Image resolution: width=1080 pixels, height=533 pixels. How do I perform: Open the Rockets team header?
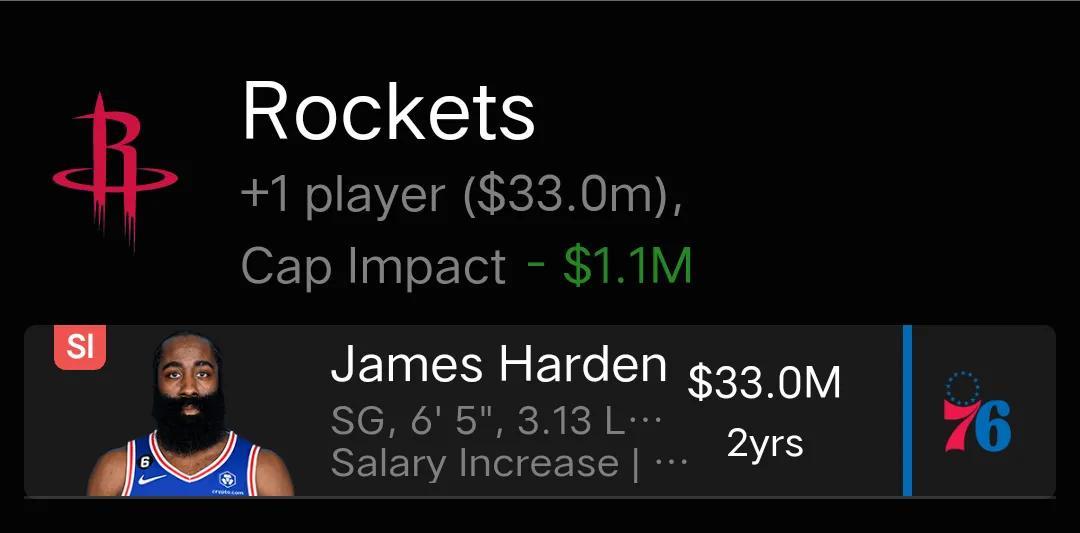point(389,112)
